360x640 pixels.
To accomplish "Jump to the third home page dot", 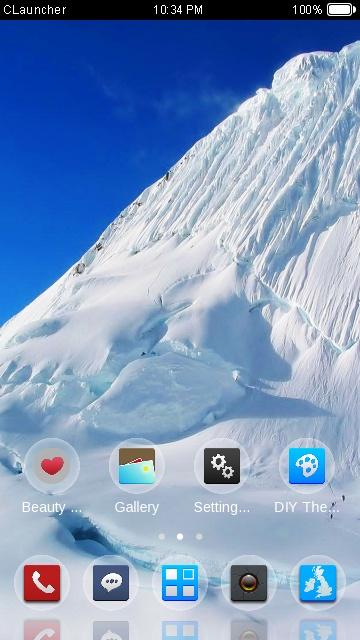I will pyautogui.click(x=199, y=537).
